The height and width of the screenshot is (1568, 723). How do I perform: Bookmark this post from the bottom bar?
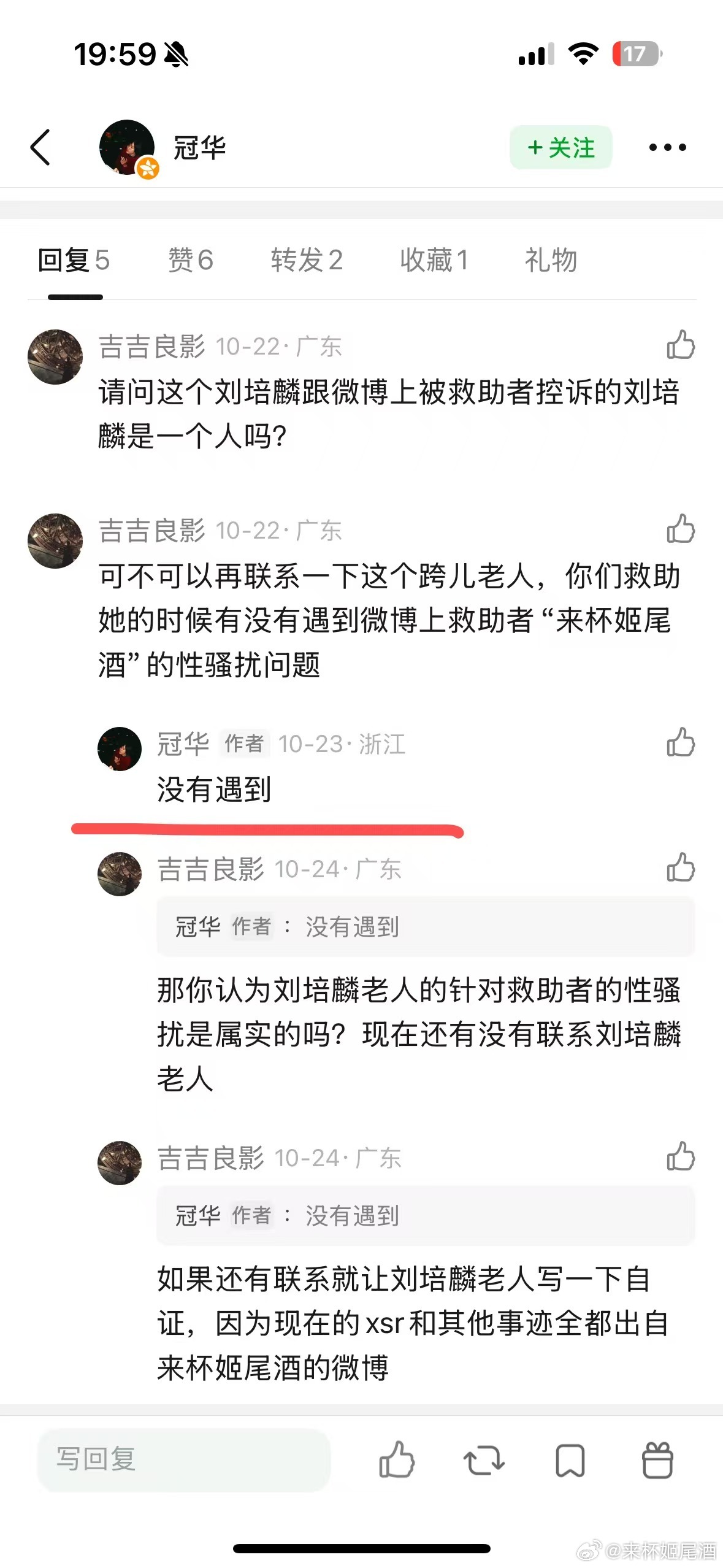(570, 1460)
